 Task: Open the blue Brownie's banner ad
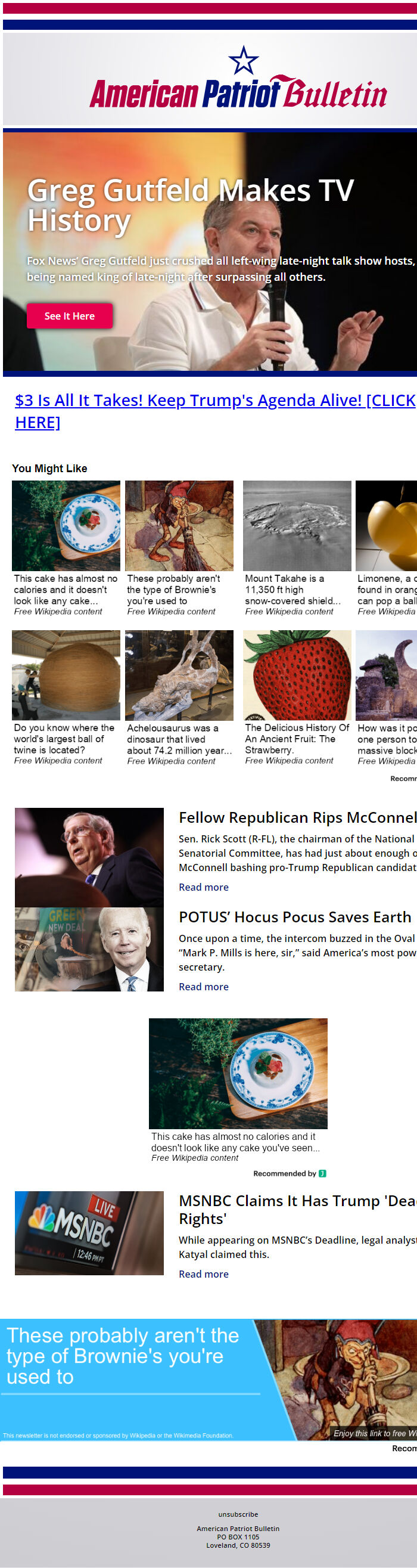tap(208, 1380)
